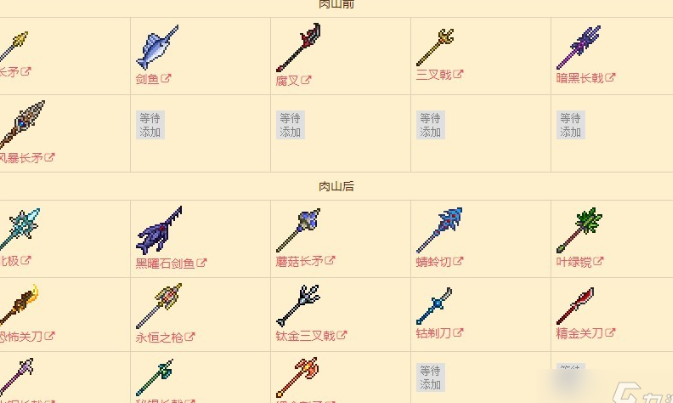Image resolution: width=673 pixels, height=403 pixels.
Task: Open the 精金关刀 weapon link
Action: click(x=580, y=333)
